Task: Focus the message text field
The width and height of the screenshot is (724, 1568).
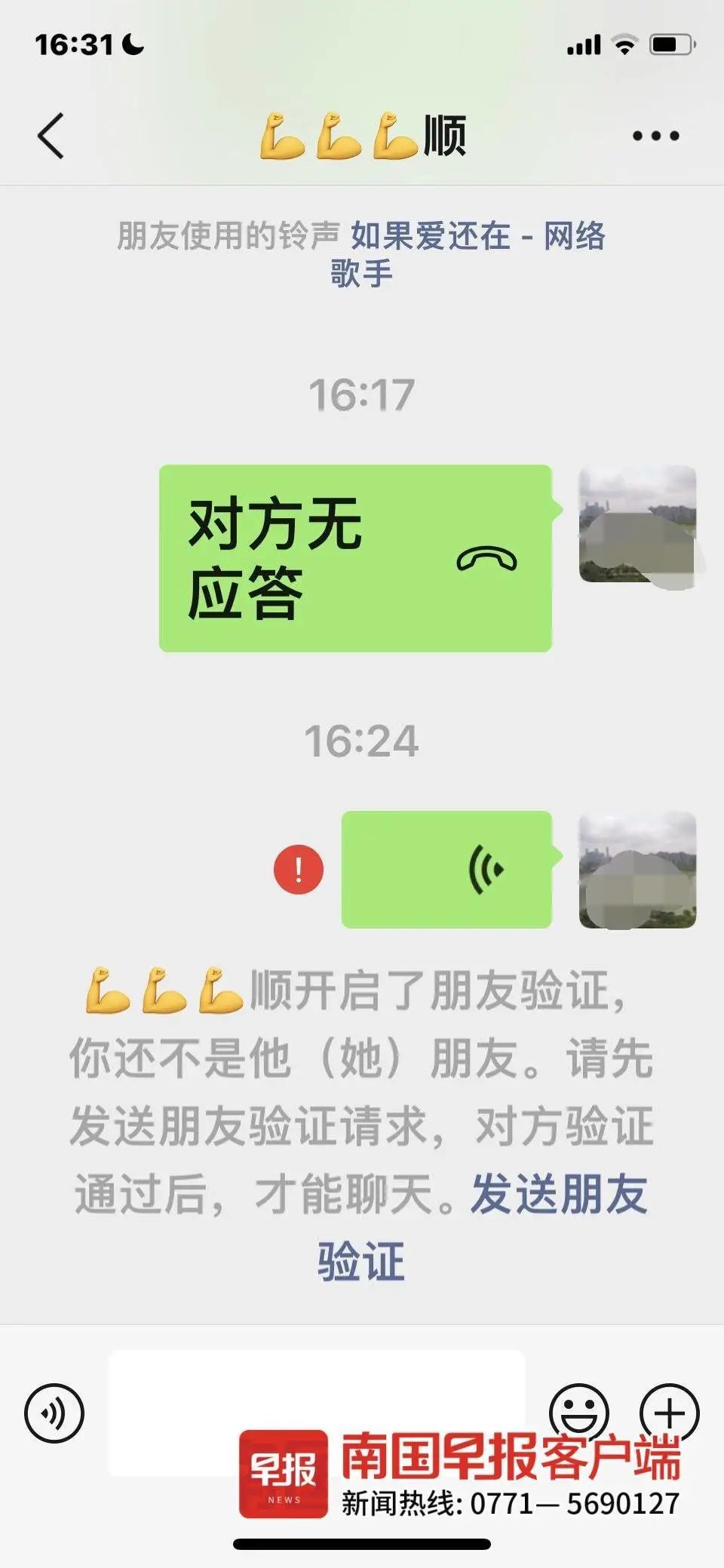Action: pyautogui.click(x=317, y=1395)
